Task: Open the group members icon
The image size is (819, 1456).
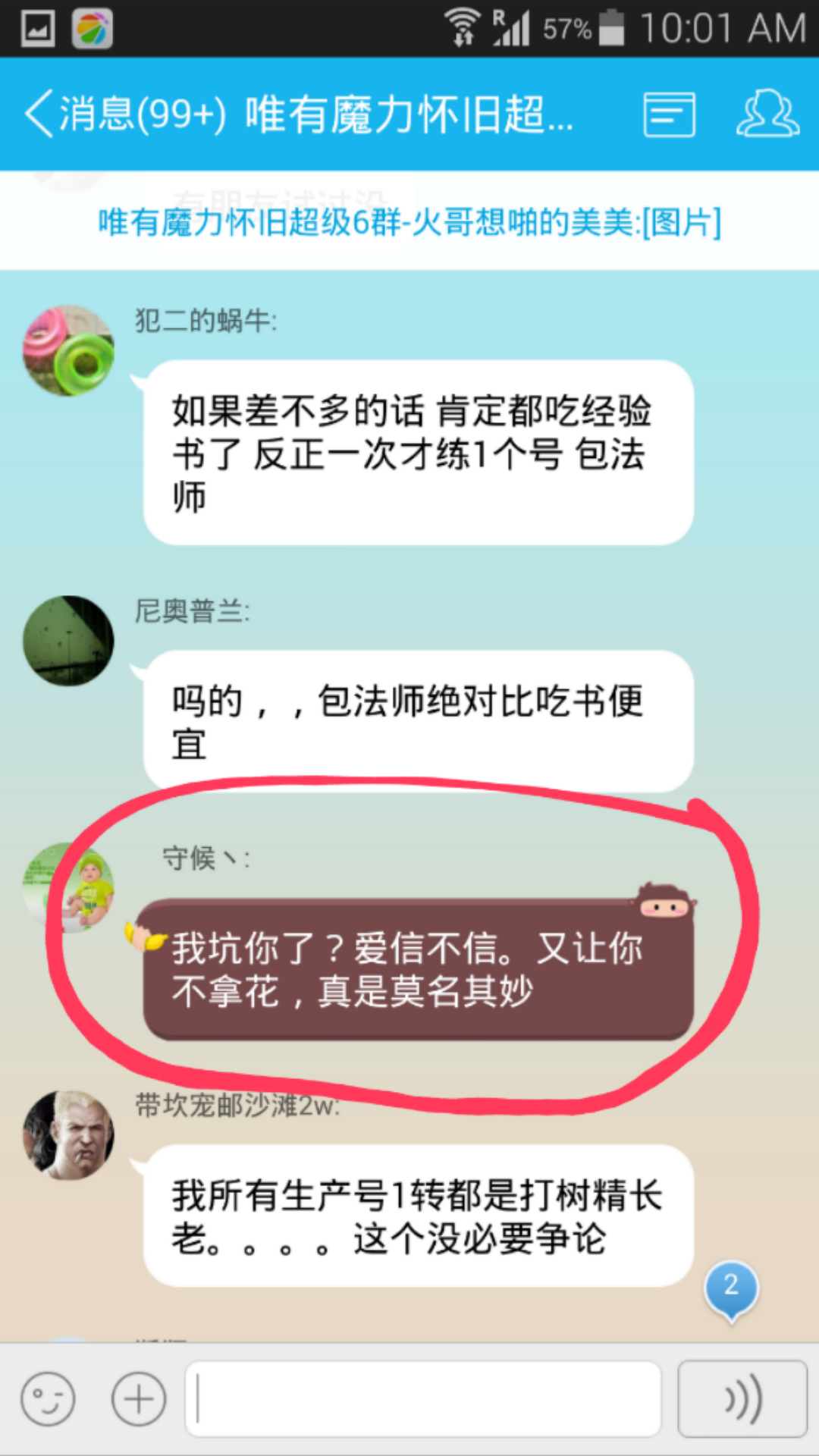Action: pyautogui.click(x=767, y=115)
